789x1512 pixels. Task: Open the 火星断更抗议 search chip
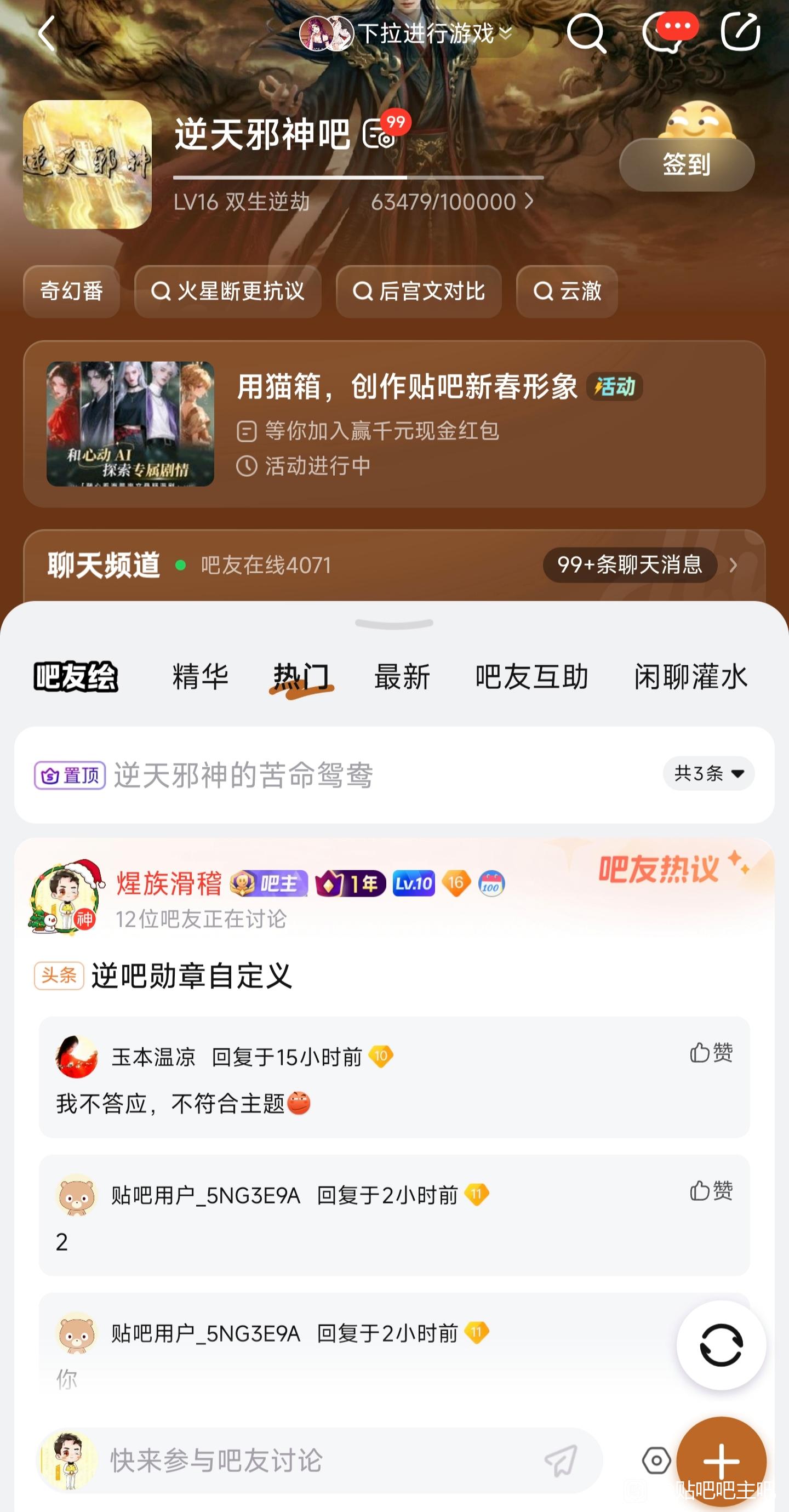228,291
